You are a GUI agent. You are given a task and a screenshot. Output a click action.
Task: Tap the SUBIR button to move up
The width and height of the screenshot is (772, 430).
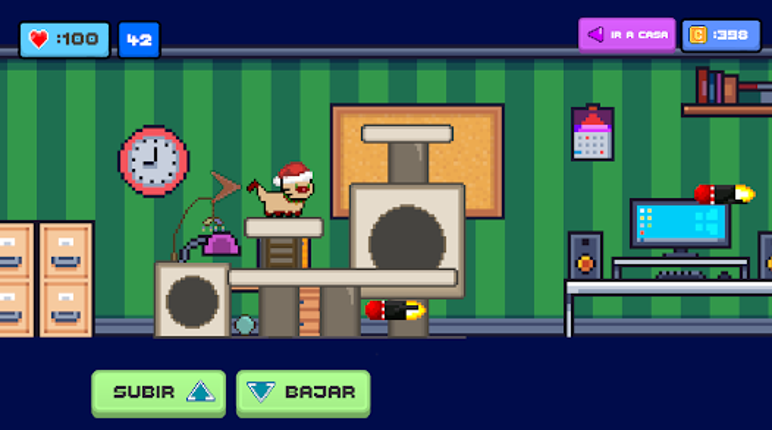coord(159,392)
